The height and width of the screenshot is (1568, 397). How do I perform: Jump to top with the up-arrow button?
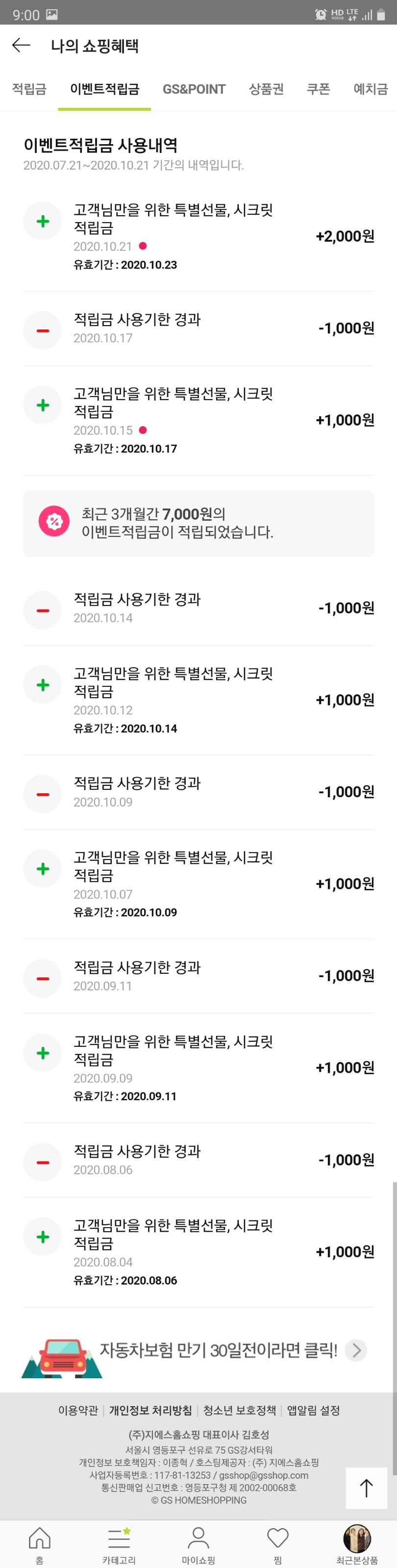pyautogui.click(x=367, y=1488)
